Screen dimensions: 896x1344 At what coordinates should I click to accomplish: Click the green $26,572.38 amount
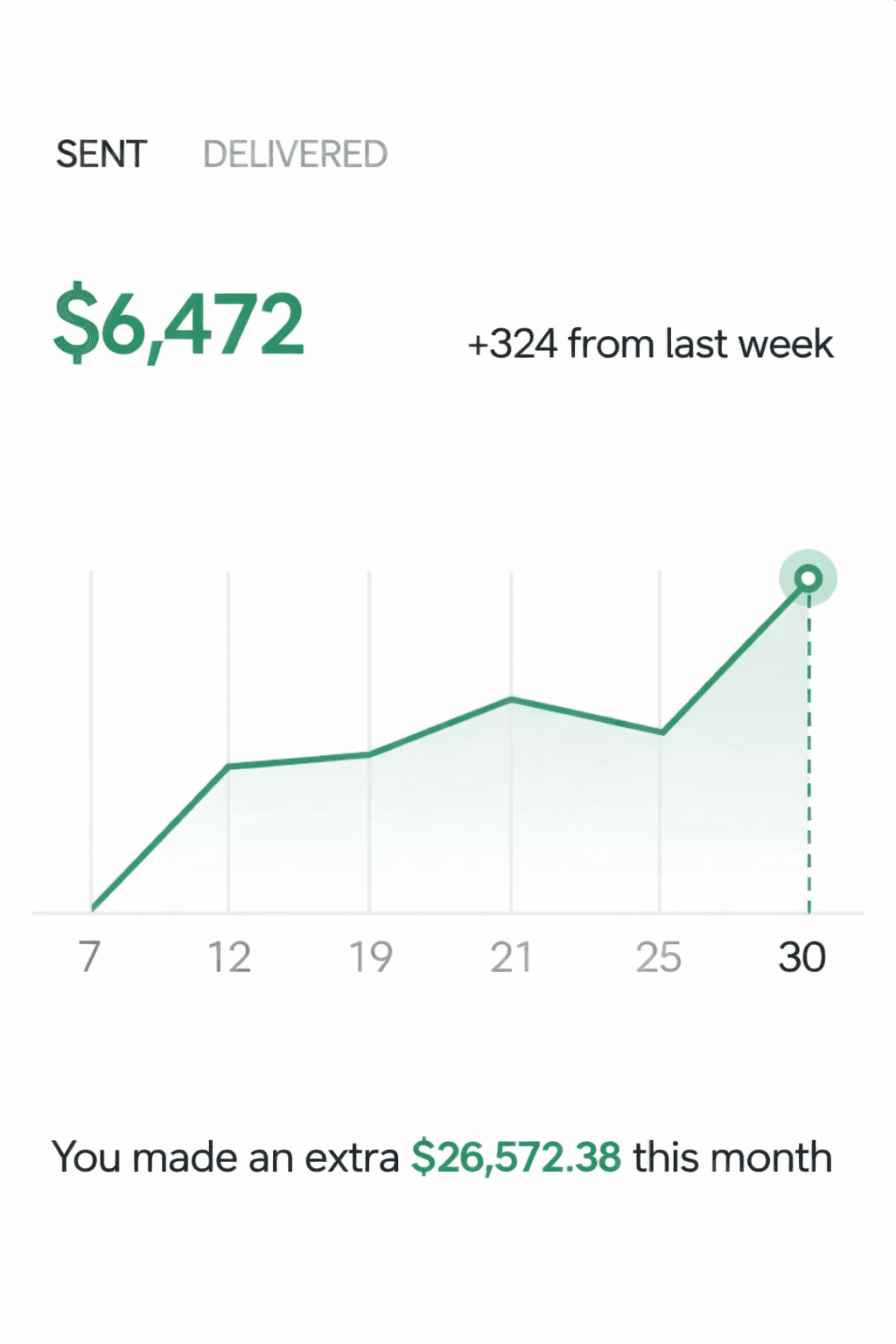pyautogui.click(x=517, y=1156)
